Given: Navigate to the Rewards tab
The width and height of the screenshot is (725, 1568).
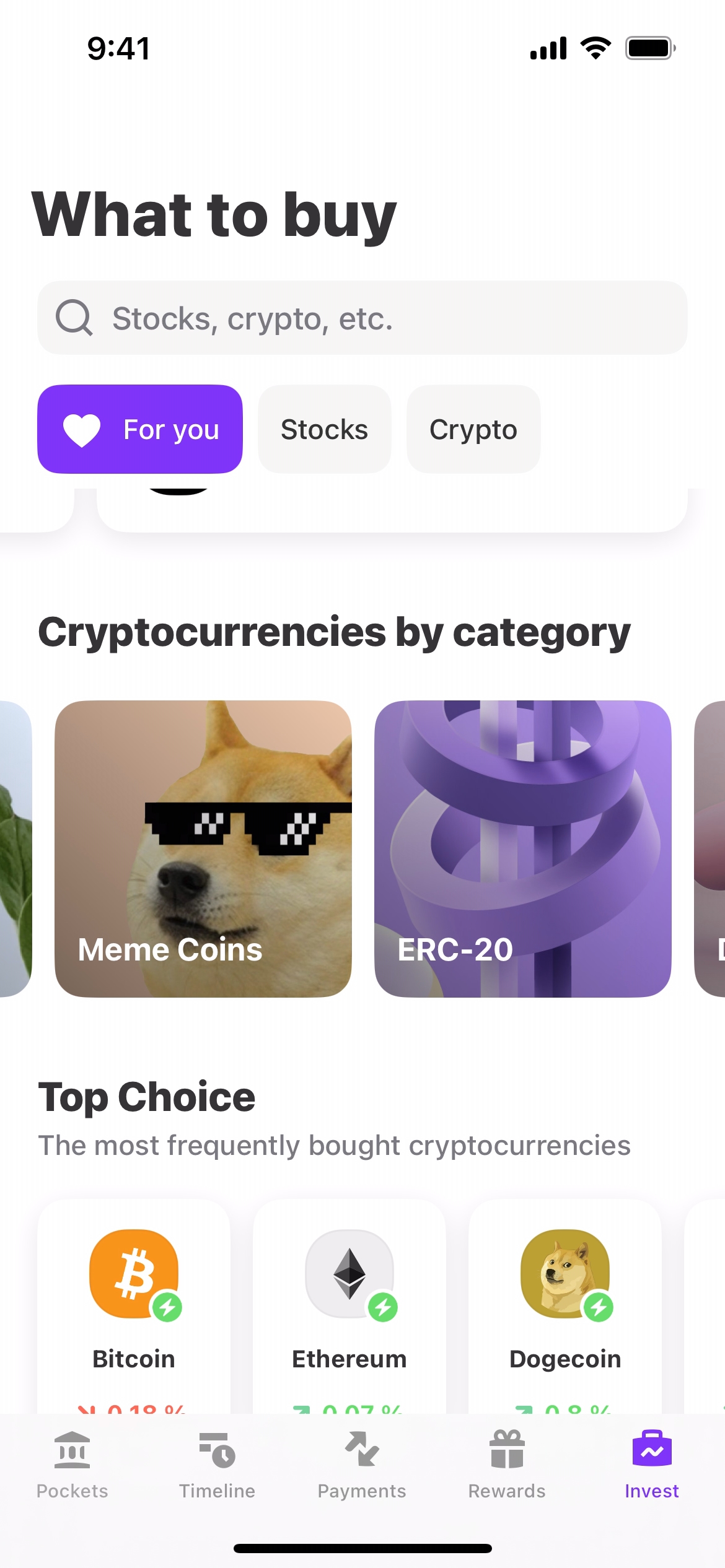Looking at the screenshot, I should (x=507, y=1465).
